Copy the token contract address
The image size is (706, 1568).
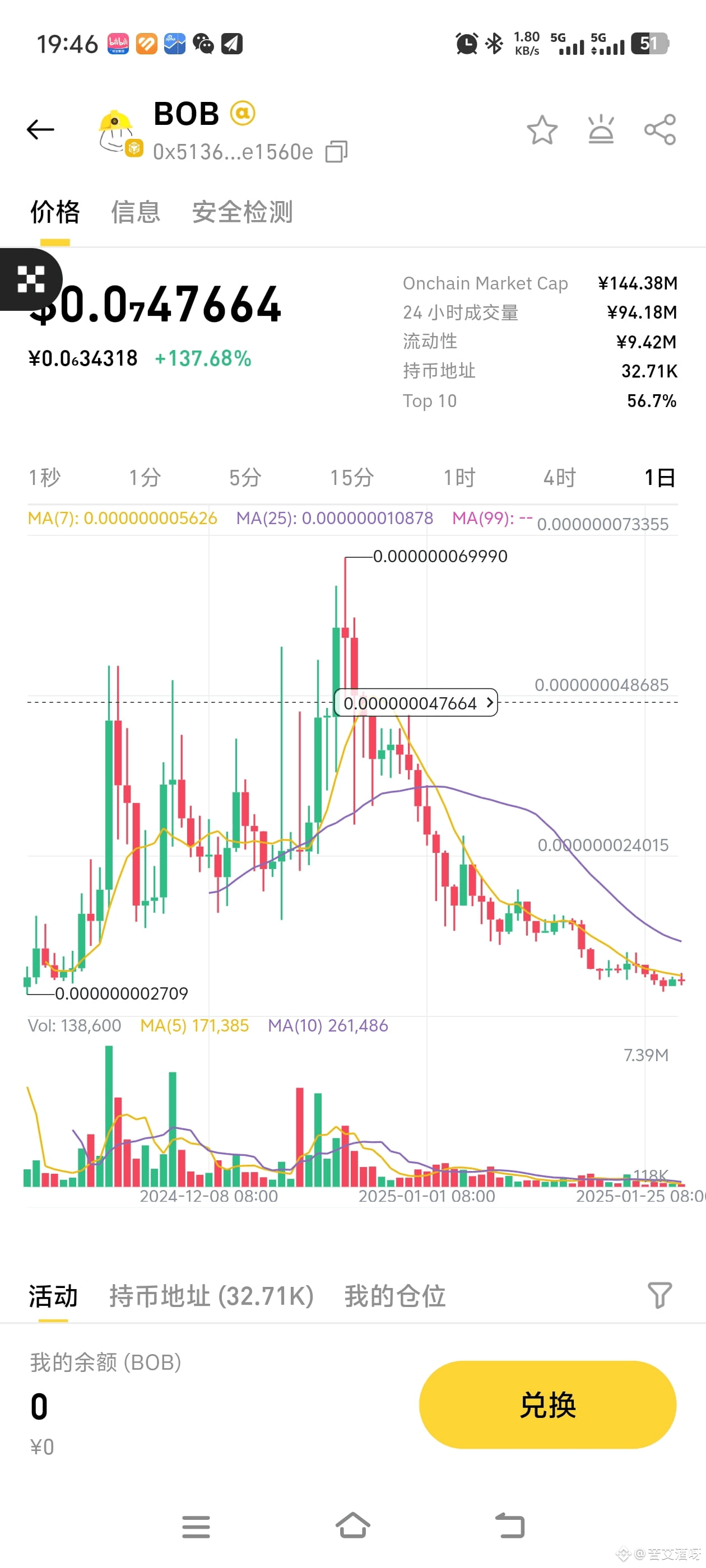[x=335, y=152]
